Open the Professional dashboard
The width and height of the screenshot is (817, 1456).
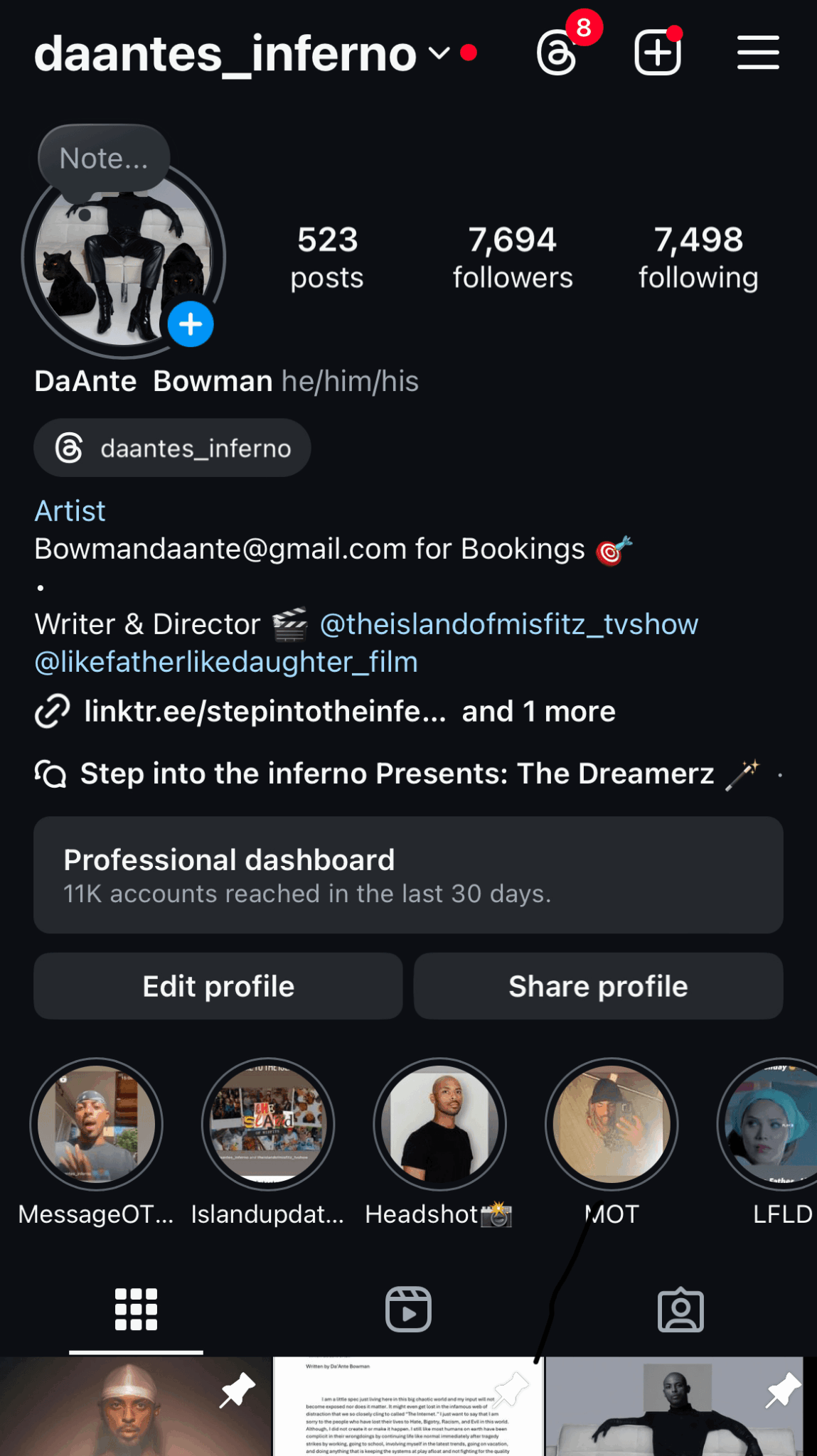click(408, 875)
